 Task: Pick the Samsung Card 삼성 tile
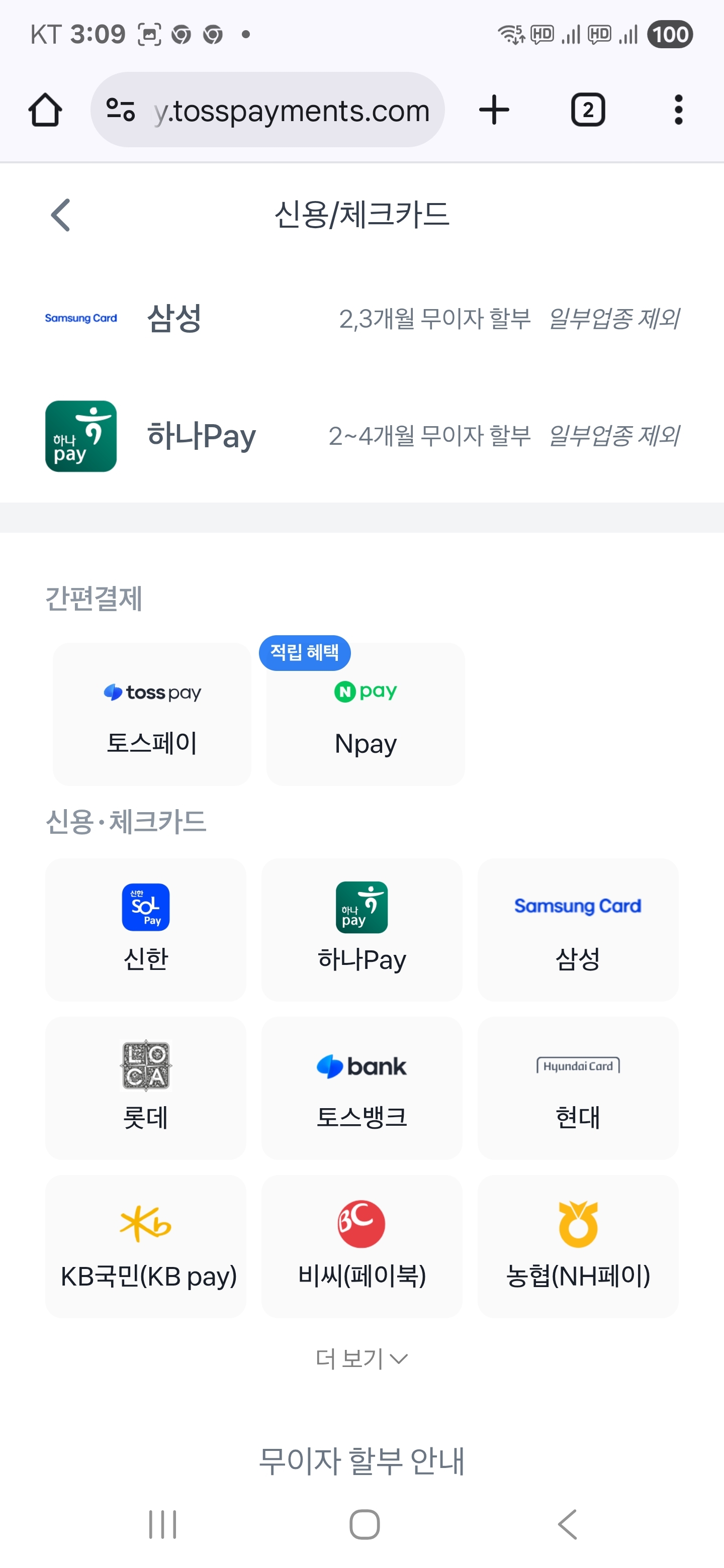click(x=577, y=929)
